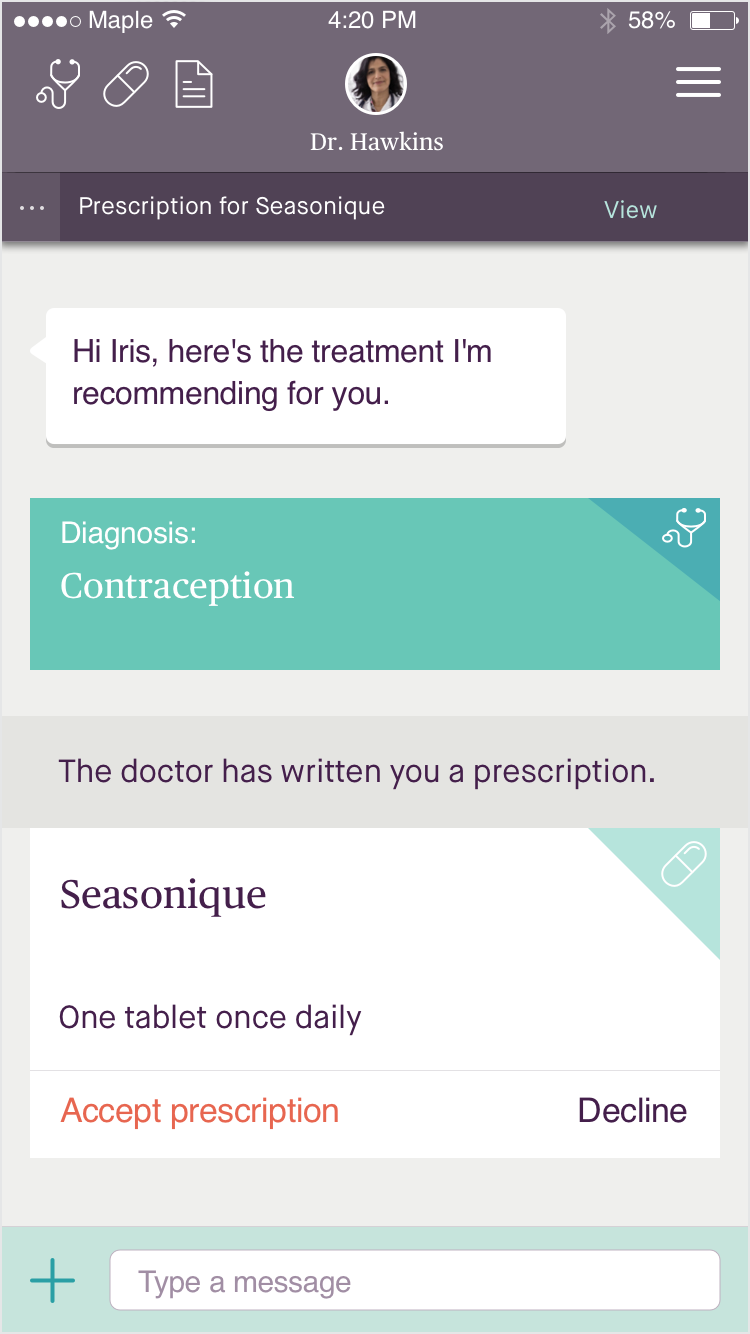Expand the ellipsis menu on the prescription bar
750x1334 pixels.
point(31,206)
